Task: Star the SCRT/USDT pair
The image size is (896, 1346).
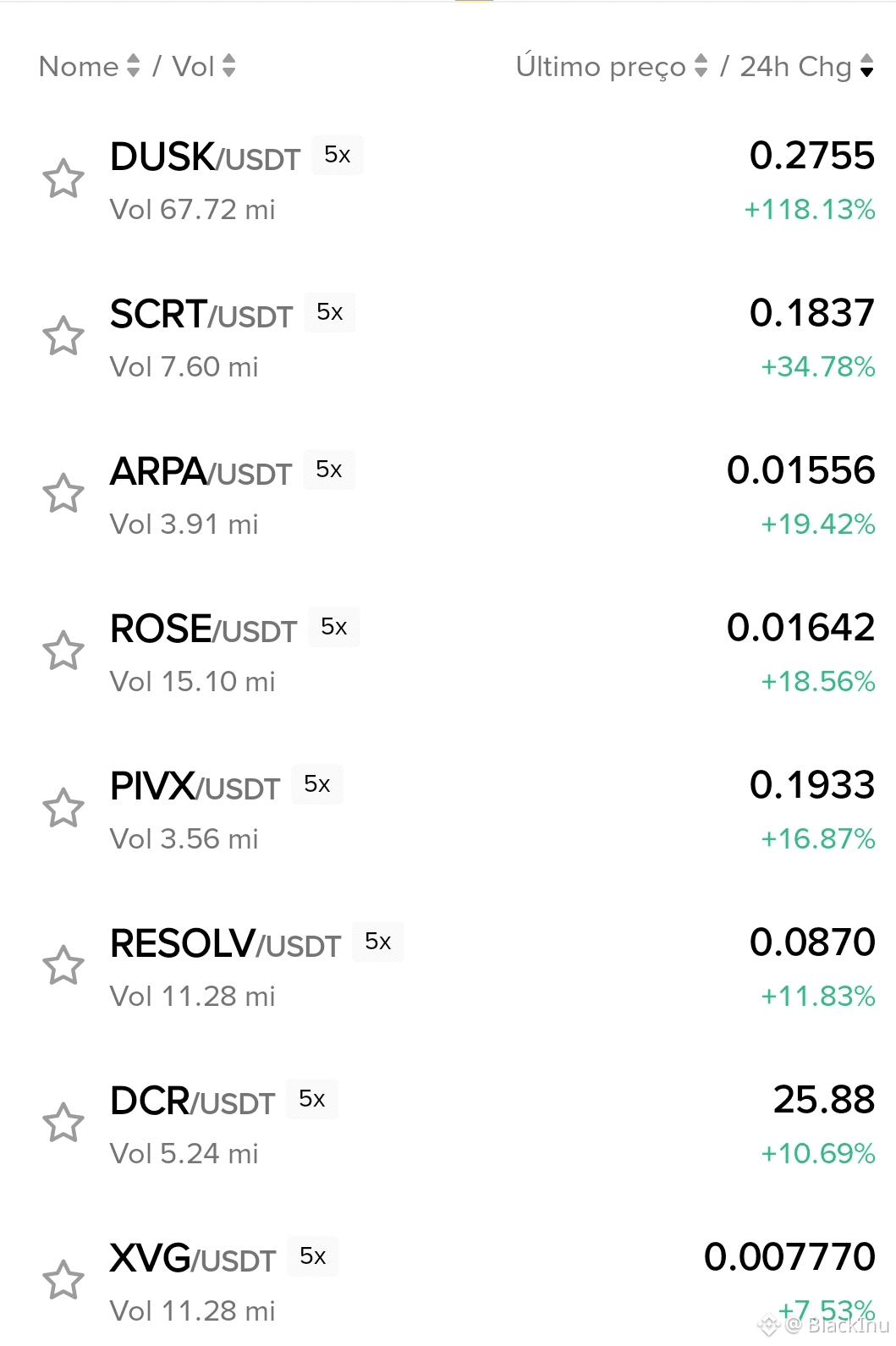Action: [63, 336]
